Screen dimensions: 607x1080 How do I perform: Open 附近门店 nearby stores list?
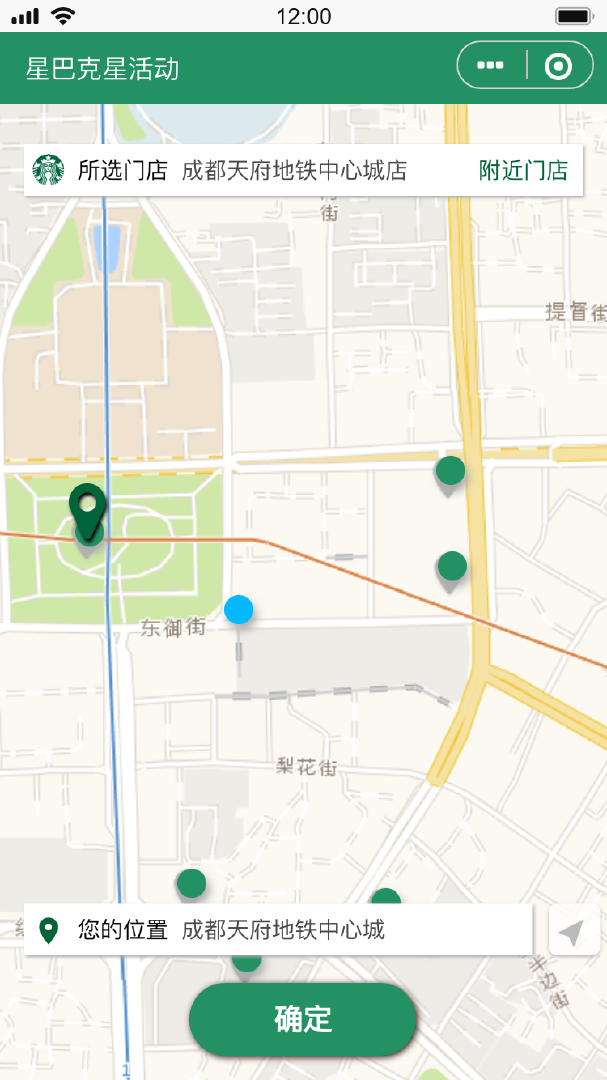[x=524, y=170]
